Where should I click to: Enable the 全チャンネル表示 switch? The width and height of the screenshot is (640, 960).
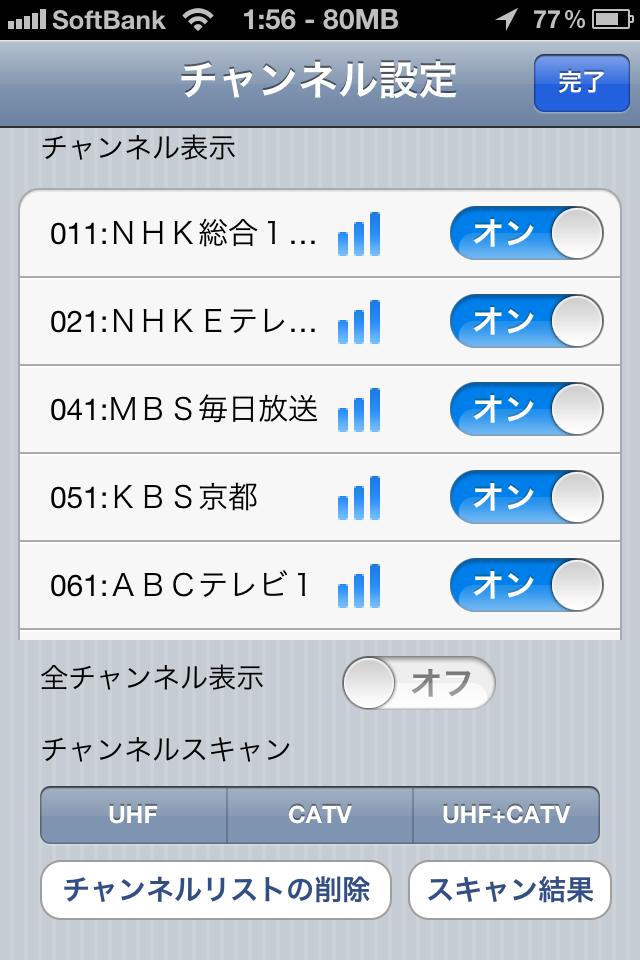coord(418,682)
